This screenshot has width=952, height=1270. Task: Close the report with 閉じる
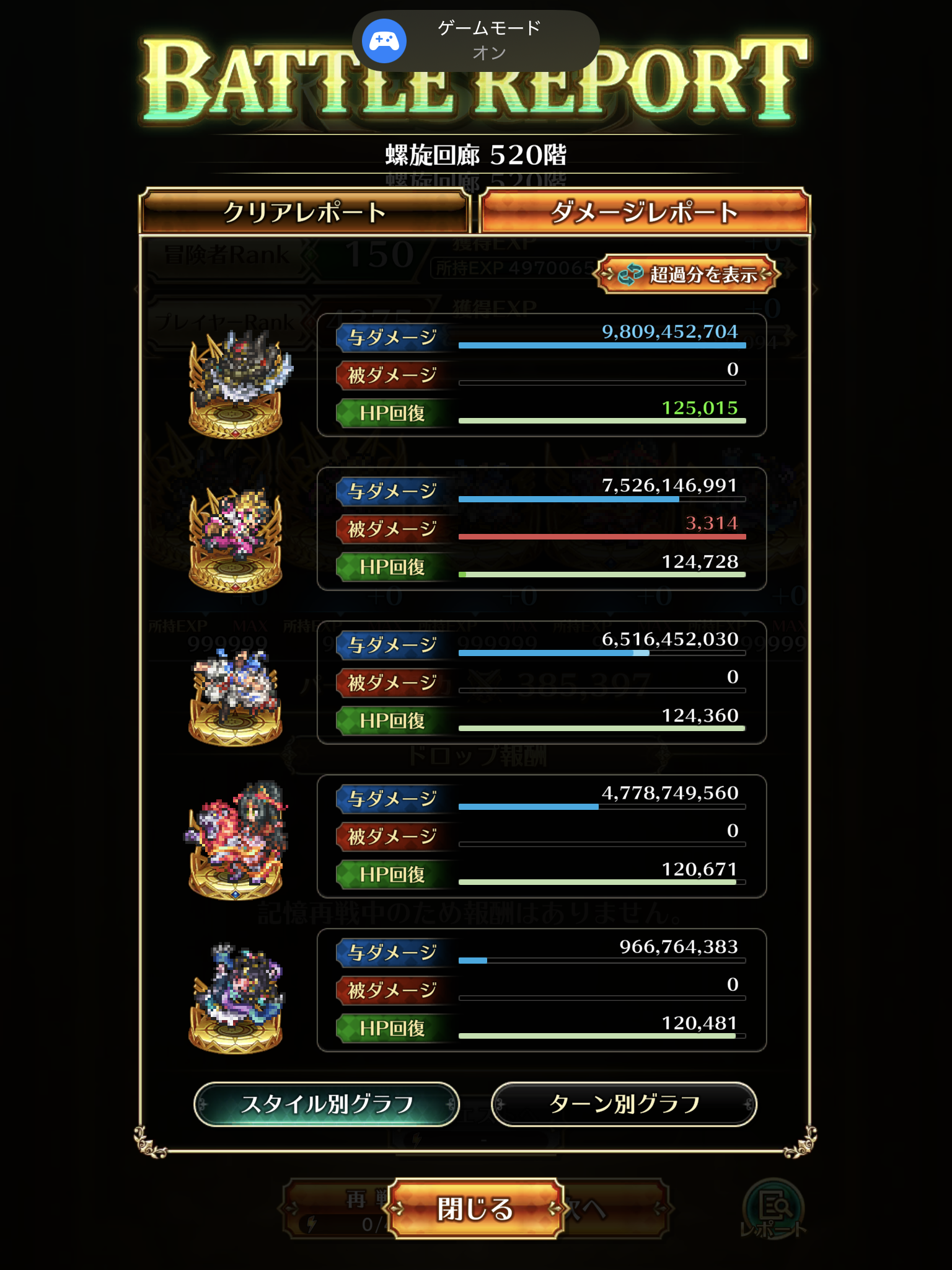pos(475,1209)
